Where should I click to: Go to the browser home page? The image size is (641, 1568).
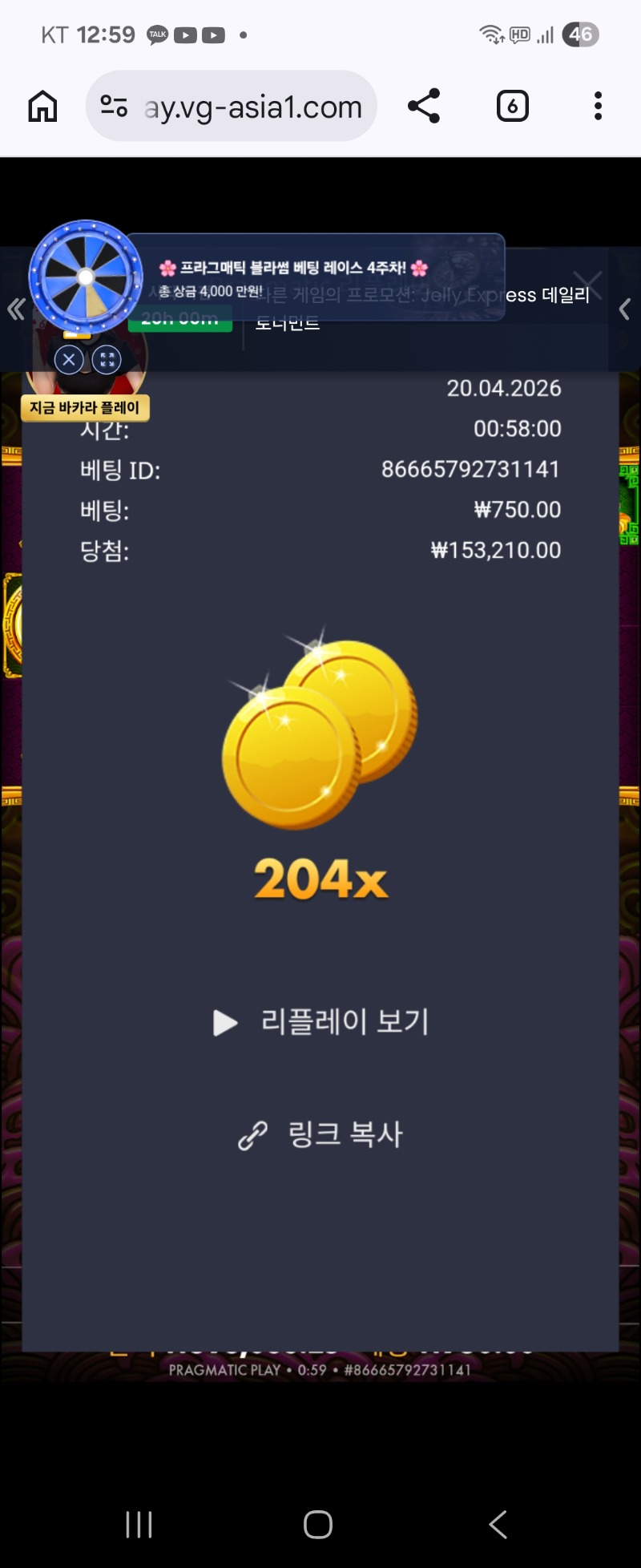42,106
